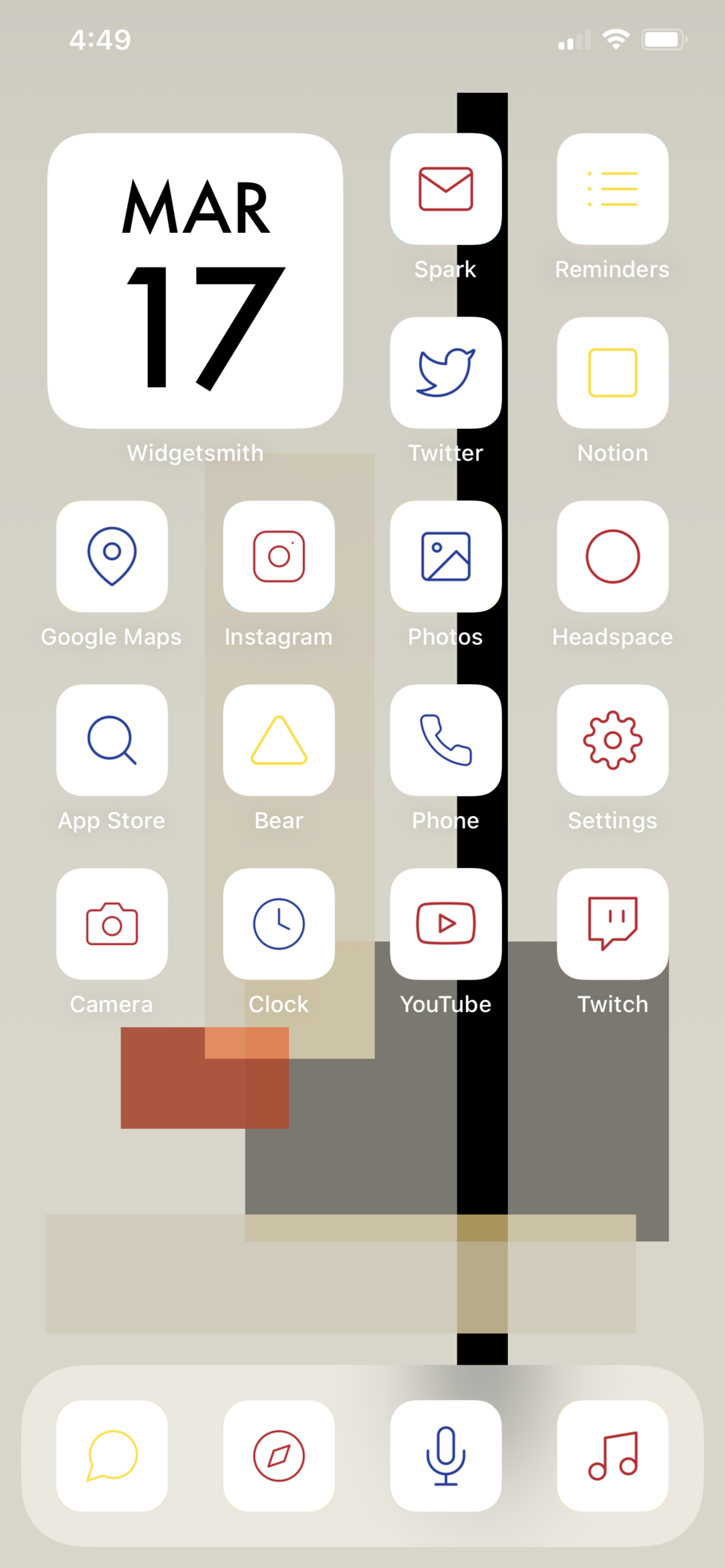Open Twitter
The width and height of the screenshot is (725, 1568).
[x=446, y=373]
